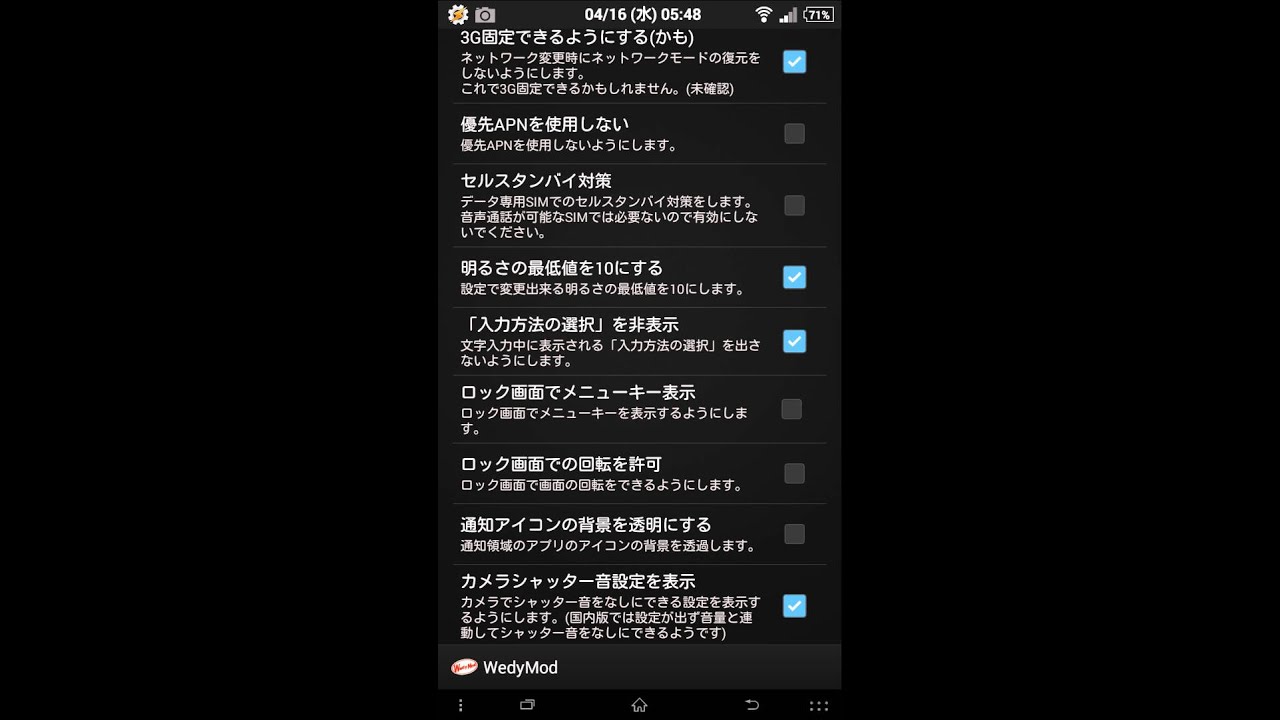Screen dimensions: 1280x720
Task: Enable 優先APNを使用しない option
Action: pos(794,134)
